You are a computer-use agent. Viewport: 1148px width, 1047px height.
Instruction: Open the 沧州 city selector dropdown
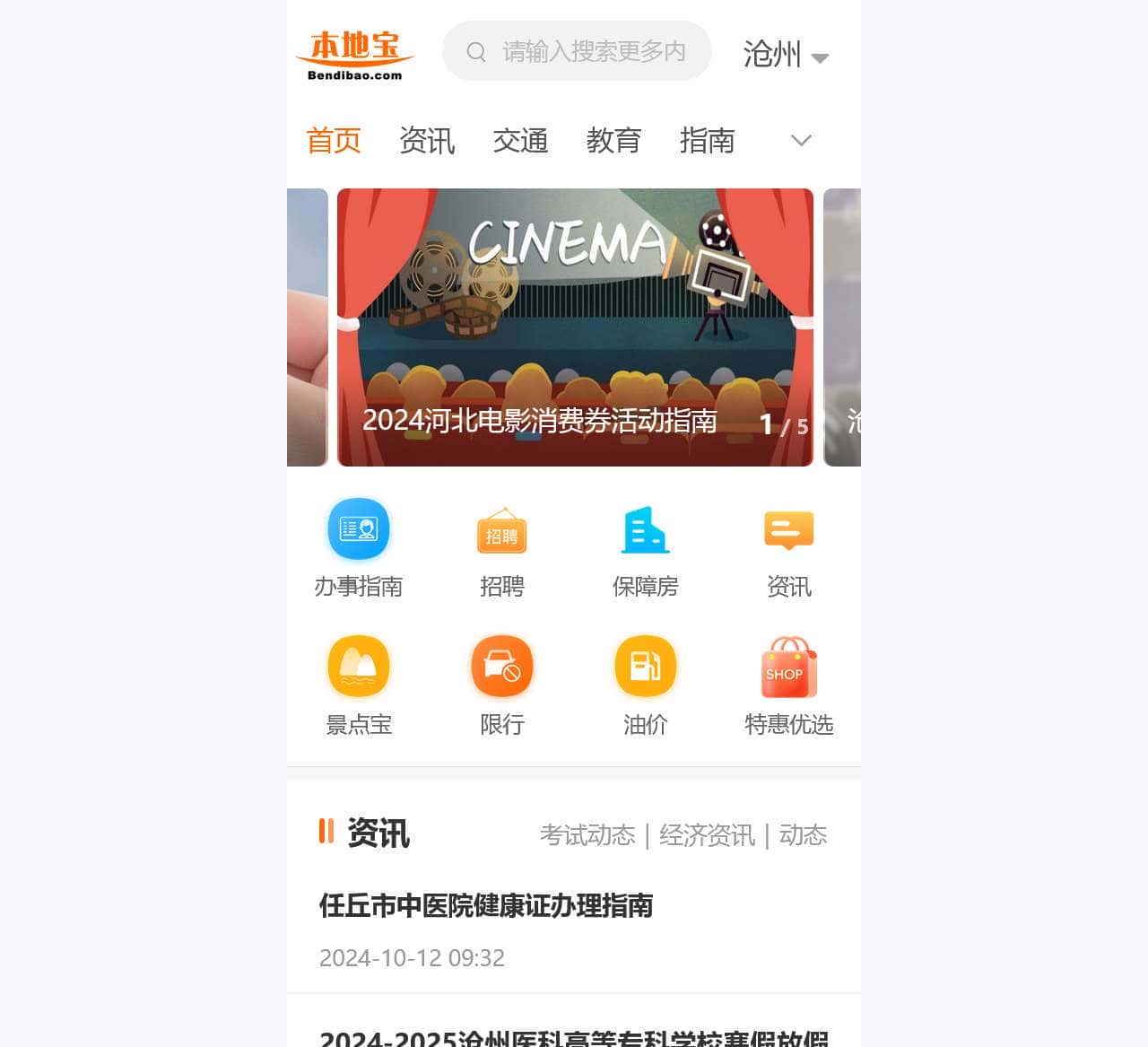click(x=785, y=55)
